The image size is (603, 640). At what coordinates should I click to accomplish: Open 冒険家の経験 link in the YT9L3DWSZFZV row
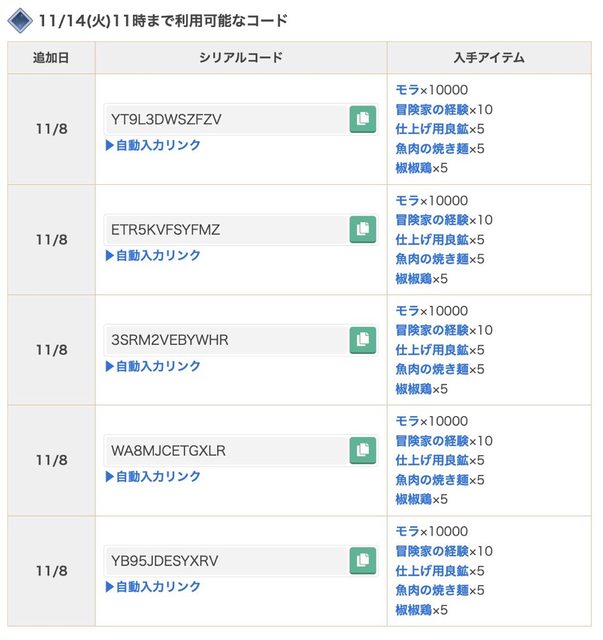(x=431, y=109)
